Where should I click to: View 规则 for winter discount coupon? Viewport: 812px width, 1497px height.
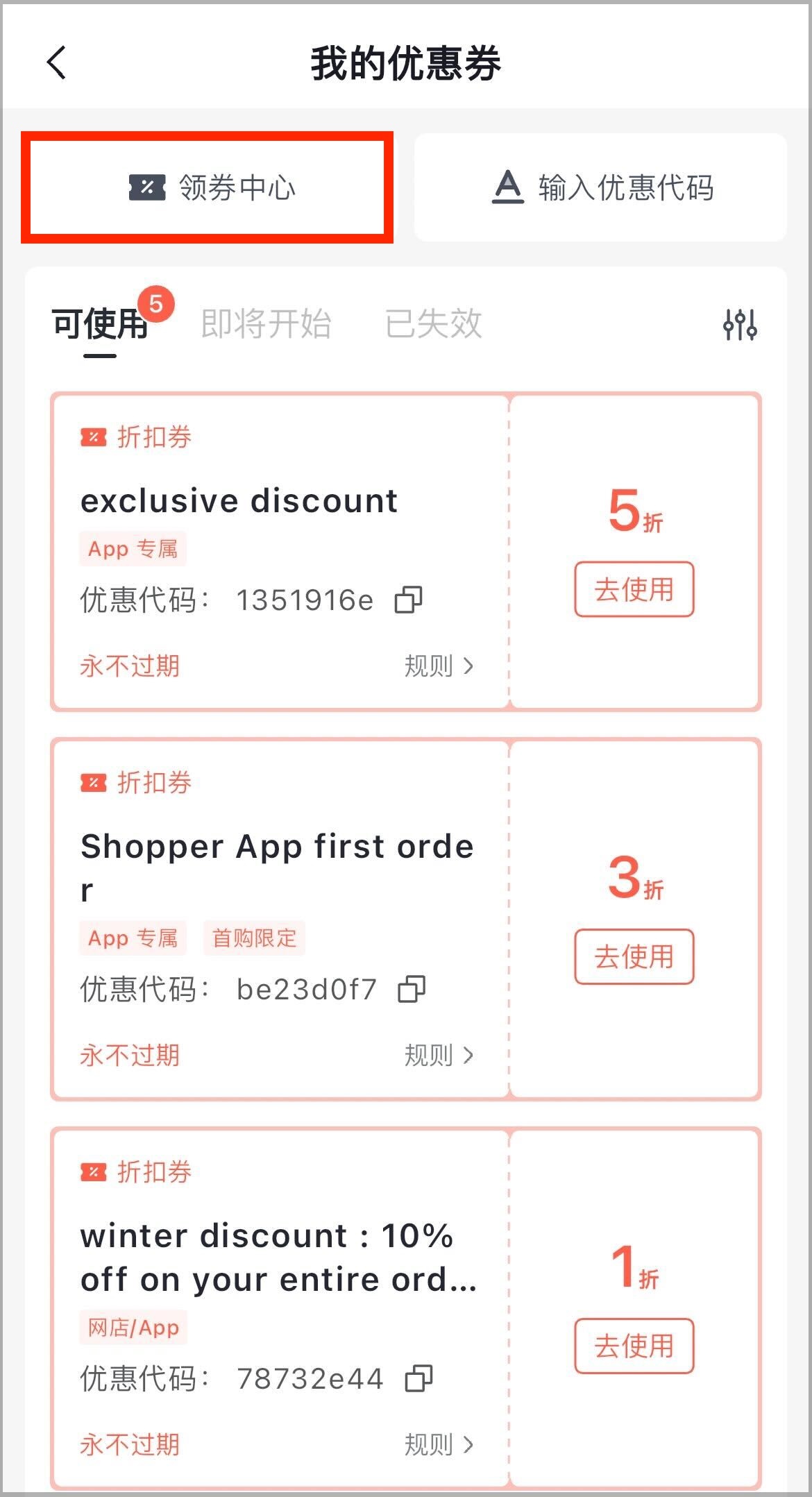(x=439, y=1444)
